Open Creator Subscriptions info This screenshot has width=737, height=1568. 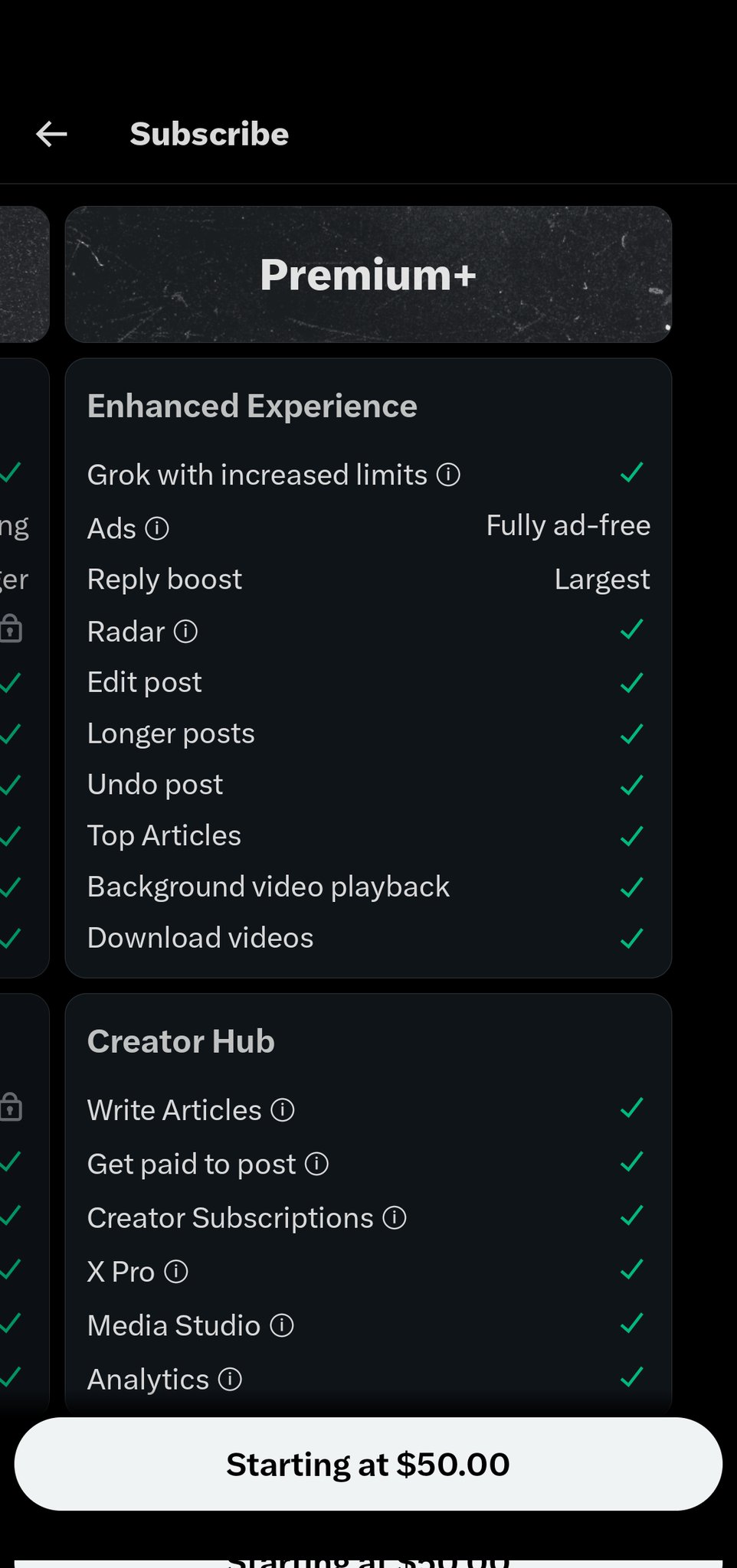[x=395, y=1217]
